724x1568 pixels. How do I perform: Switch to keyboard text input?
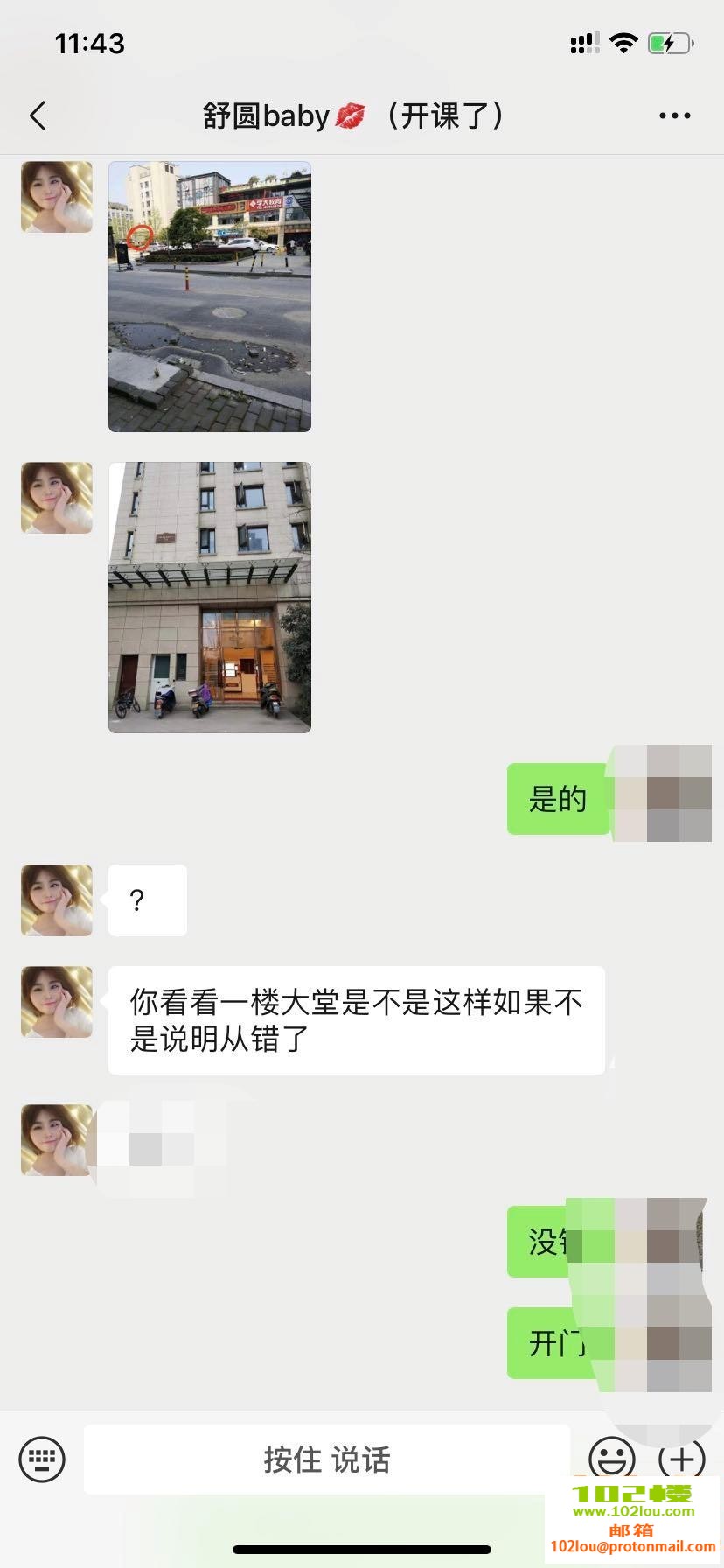[42, 1459]
